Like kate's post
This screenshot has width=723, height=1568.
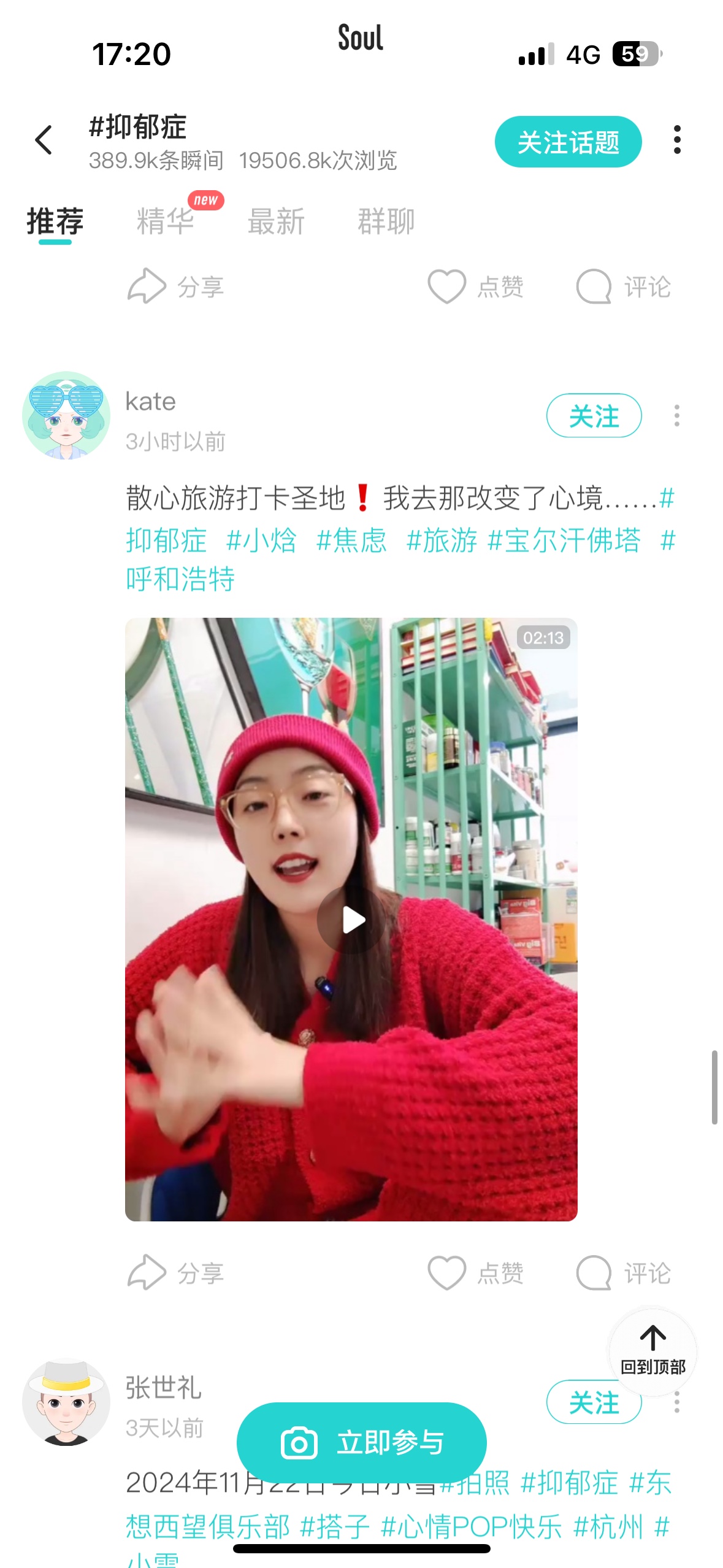(x=476, y=1273)
